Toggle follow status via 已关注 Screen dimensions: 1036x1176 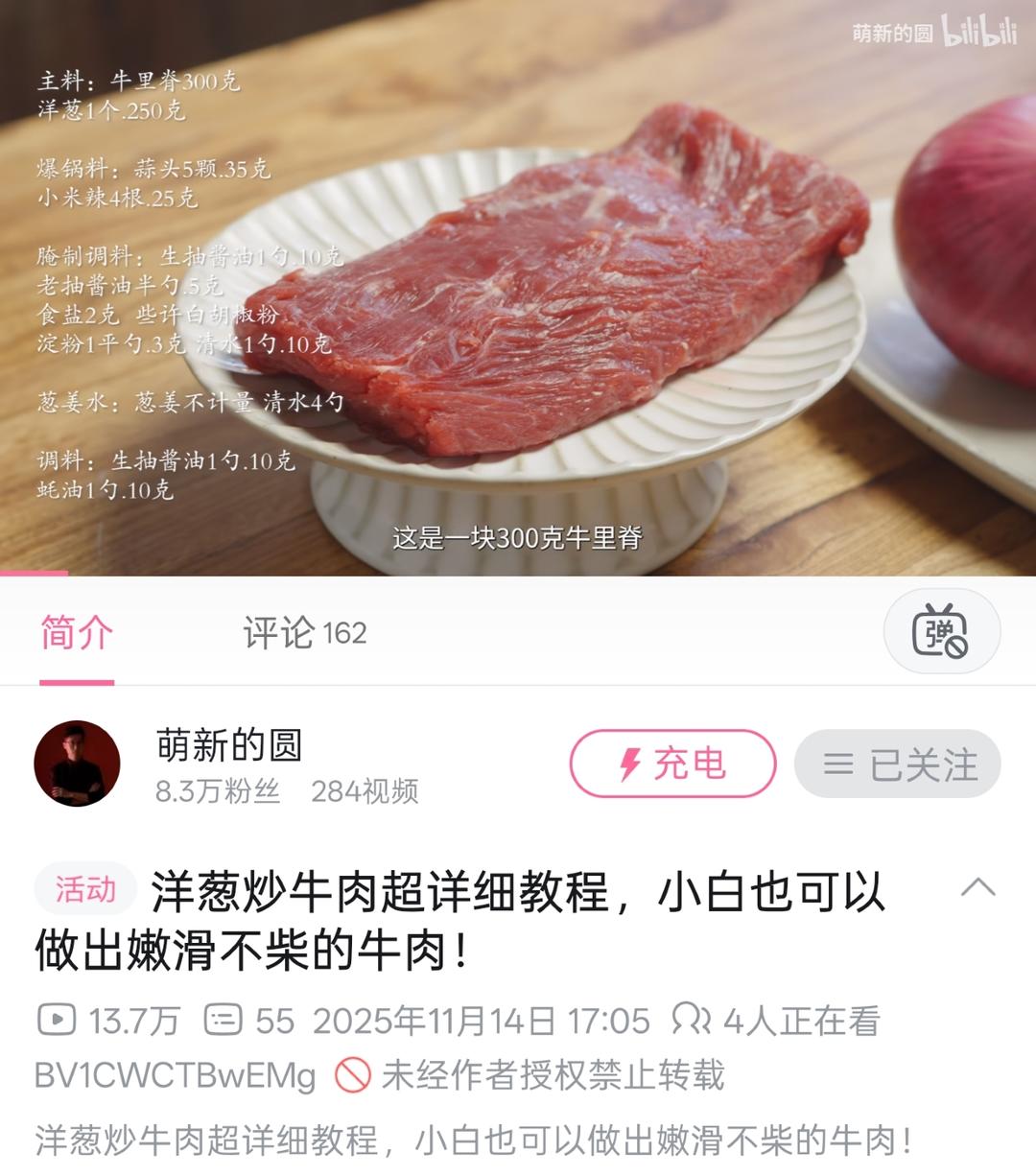click(x=897, y=764)
